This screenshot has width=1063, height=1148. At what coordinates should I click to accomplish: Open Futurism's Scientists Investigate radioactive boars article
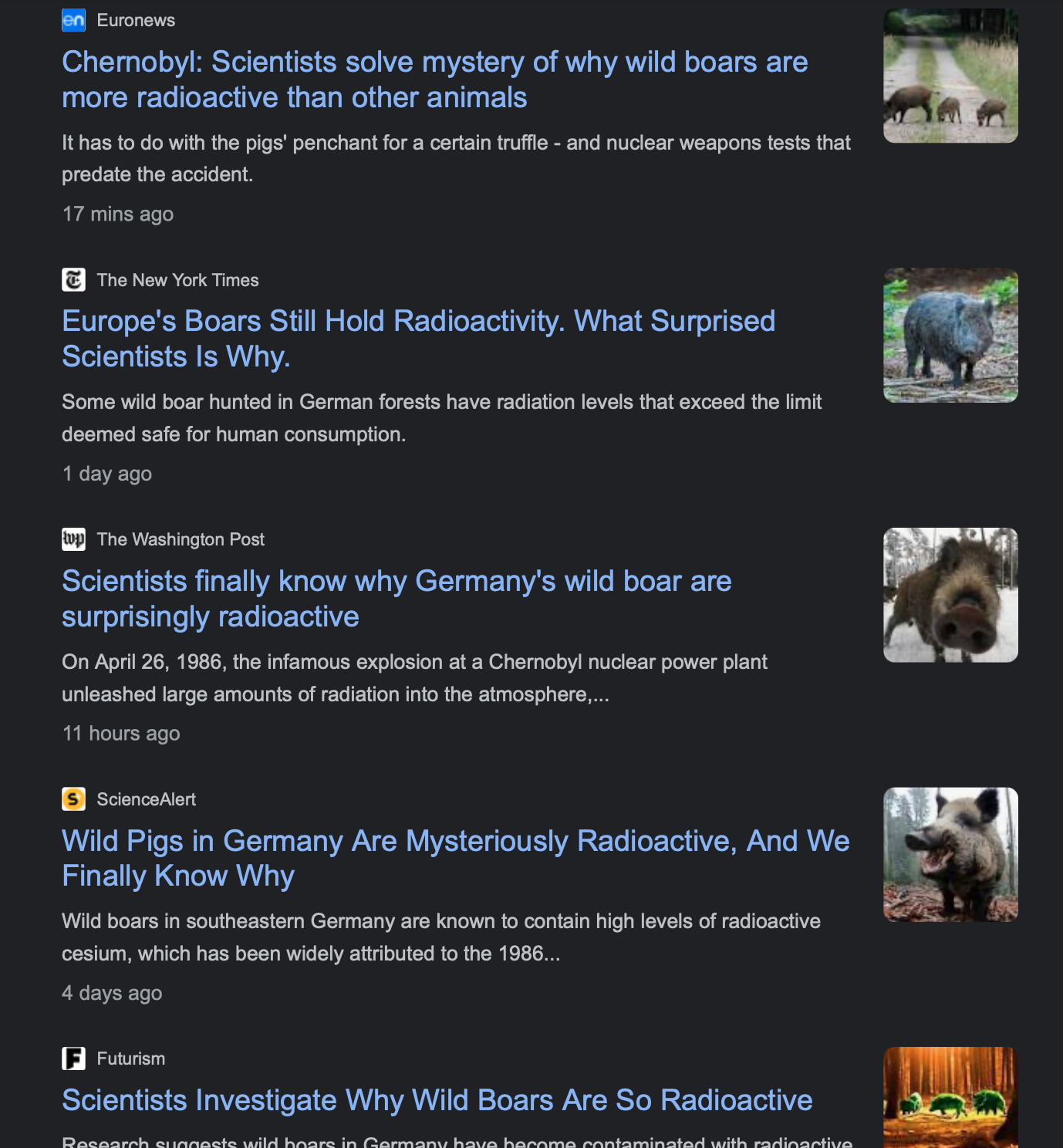pos(437,1100)
